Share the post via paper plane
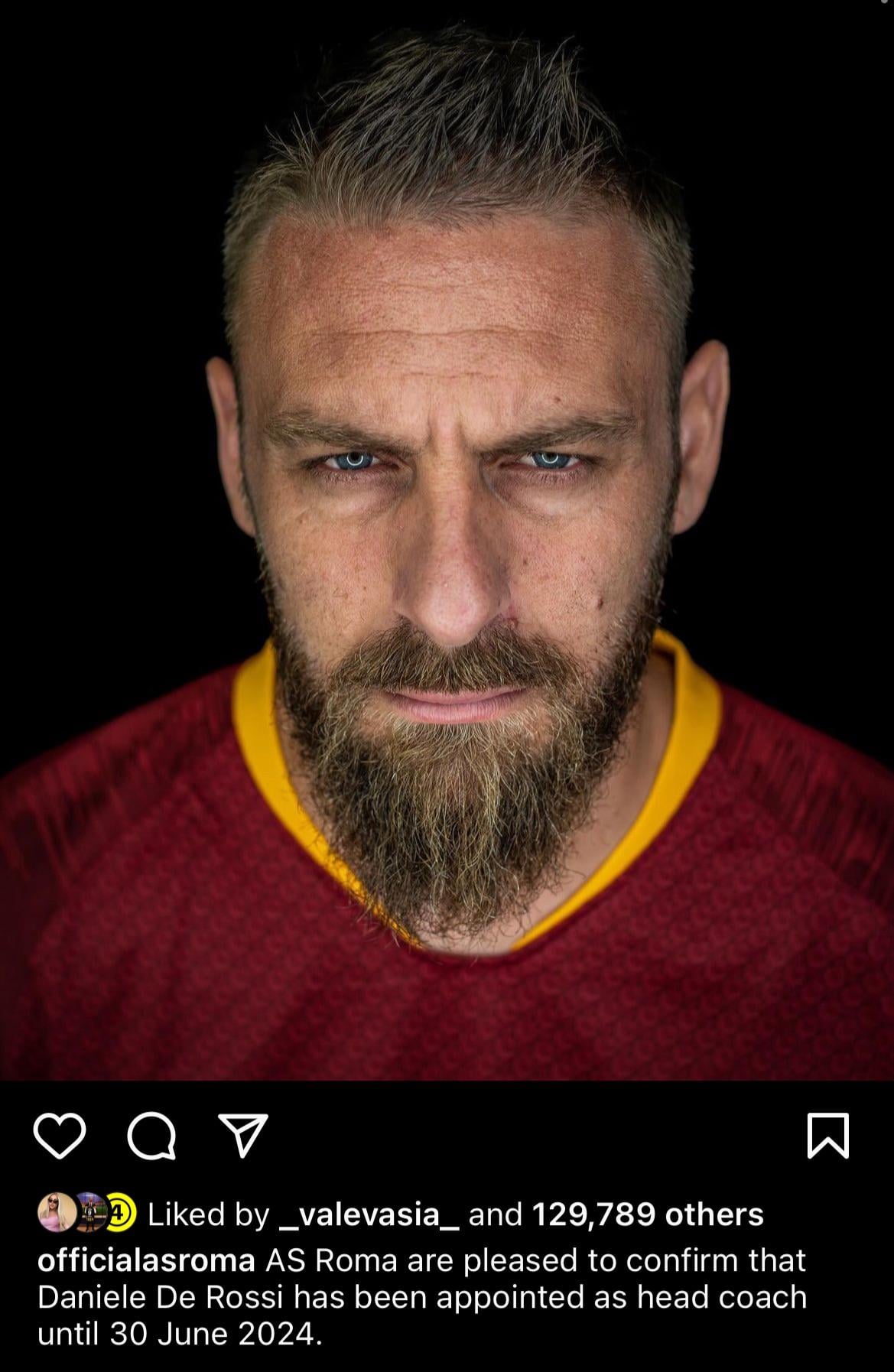Viewport: 894px width, 1372px height. click(x=243, y=1135)
